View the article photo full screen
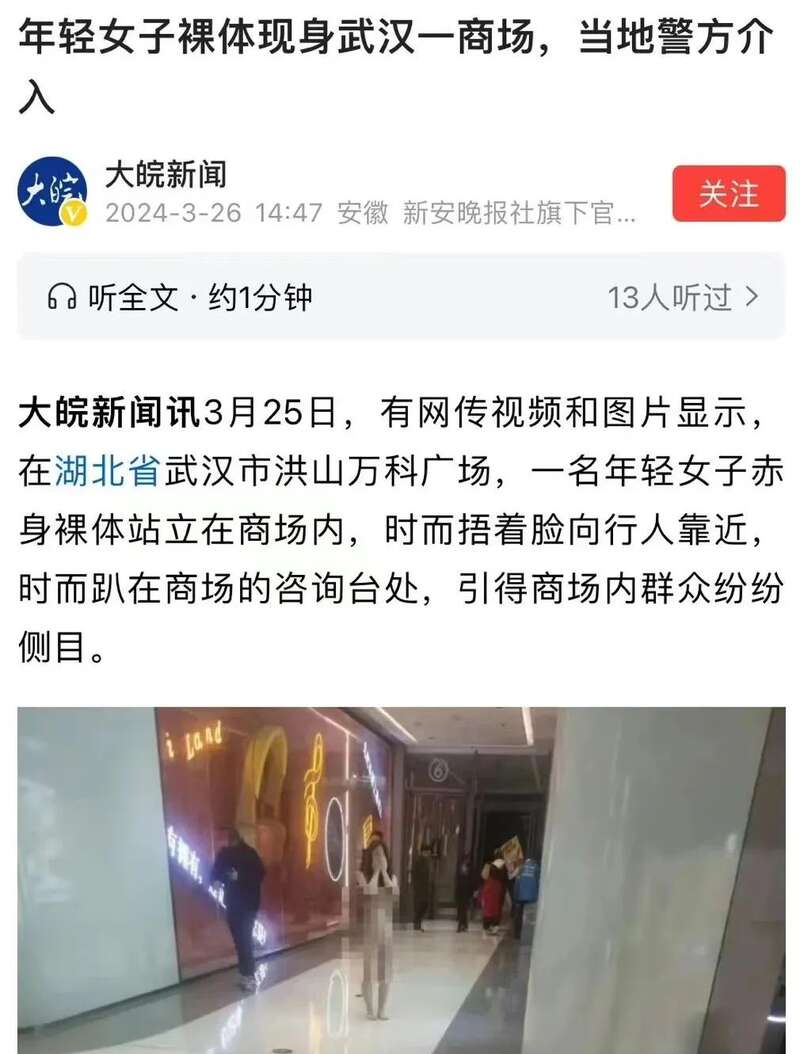The height and width of the screenshot is (1054, 800). [400, 880]
